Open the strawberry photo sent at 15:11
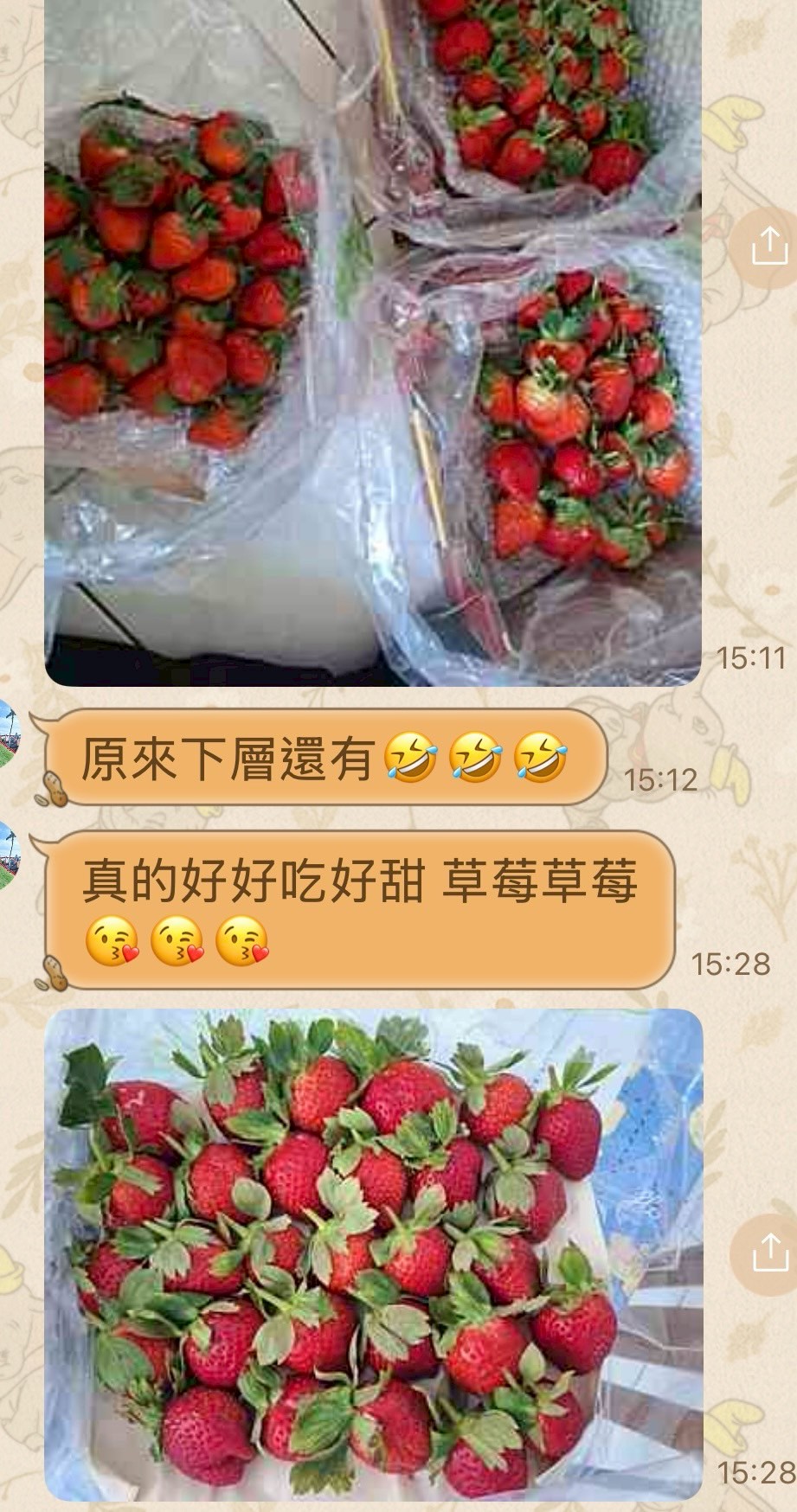This screenshot has height=1512, width=797. pyautogui.click(x=372, y=346)
